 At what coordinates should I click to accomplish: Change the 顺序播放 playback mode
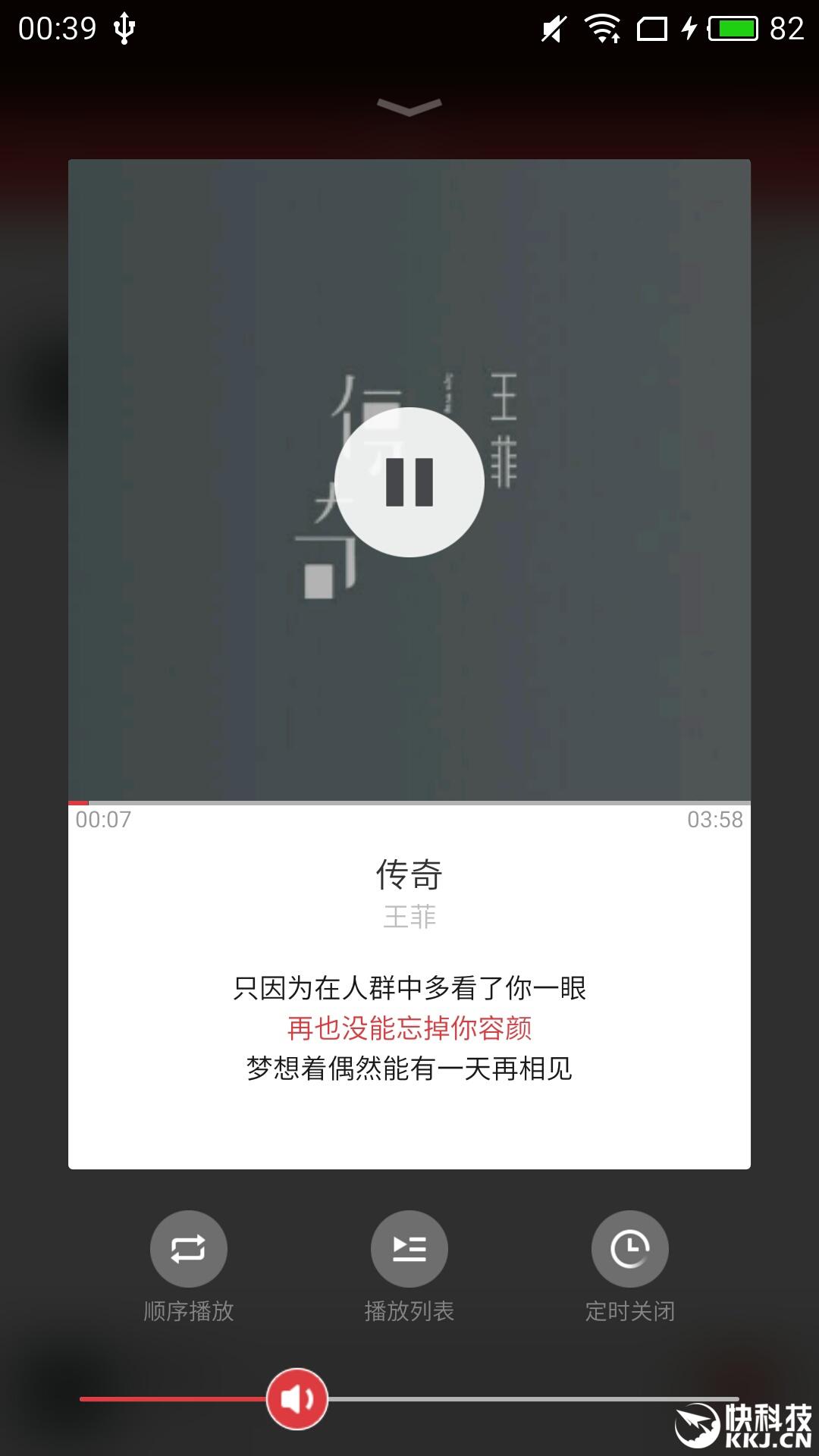tap(188, 1249)
